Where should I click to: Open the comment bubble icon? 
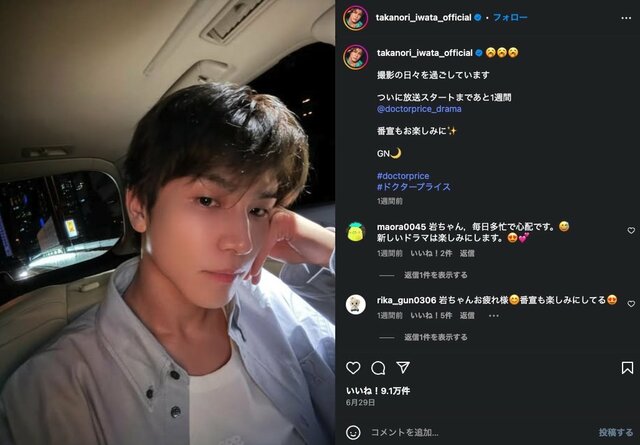[x=378, y=368]
